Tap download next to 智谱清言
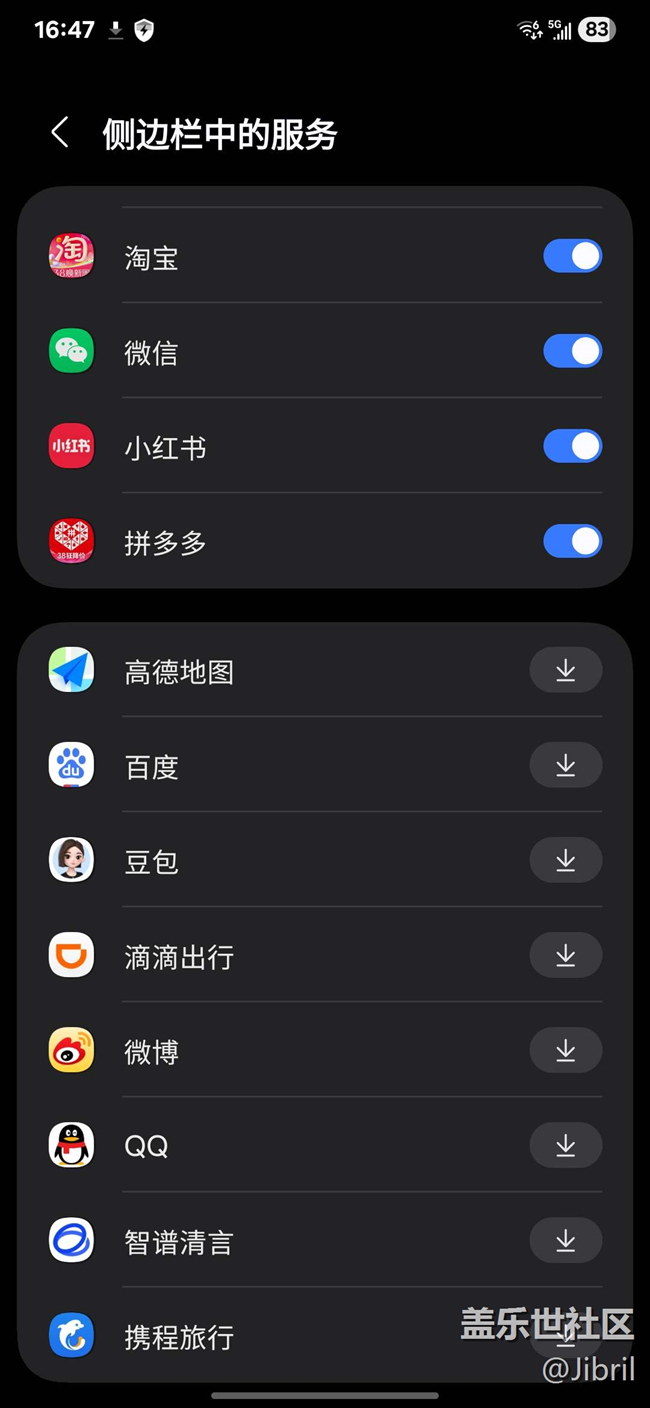This screenshot has height=1408, width=650. 565,1241
